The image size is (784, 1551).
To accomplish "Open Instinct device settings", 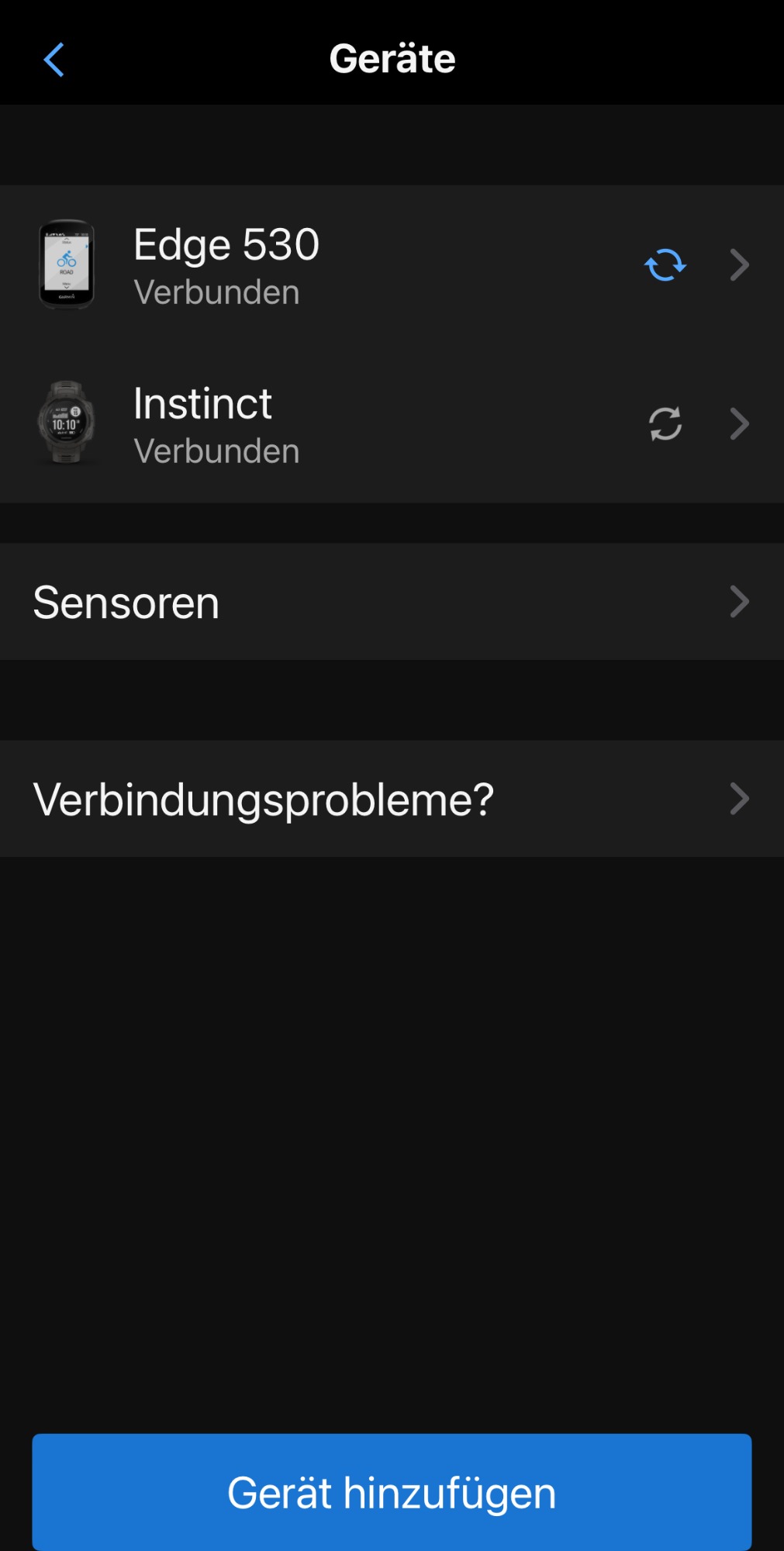I will 392,423.
